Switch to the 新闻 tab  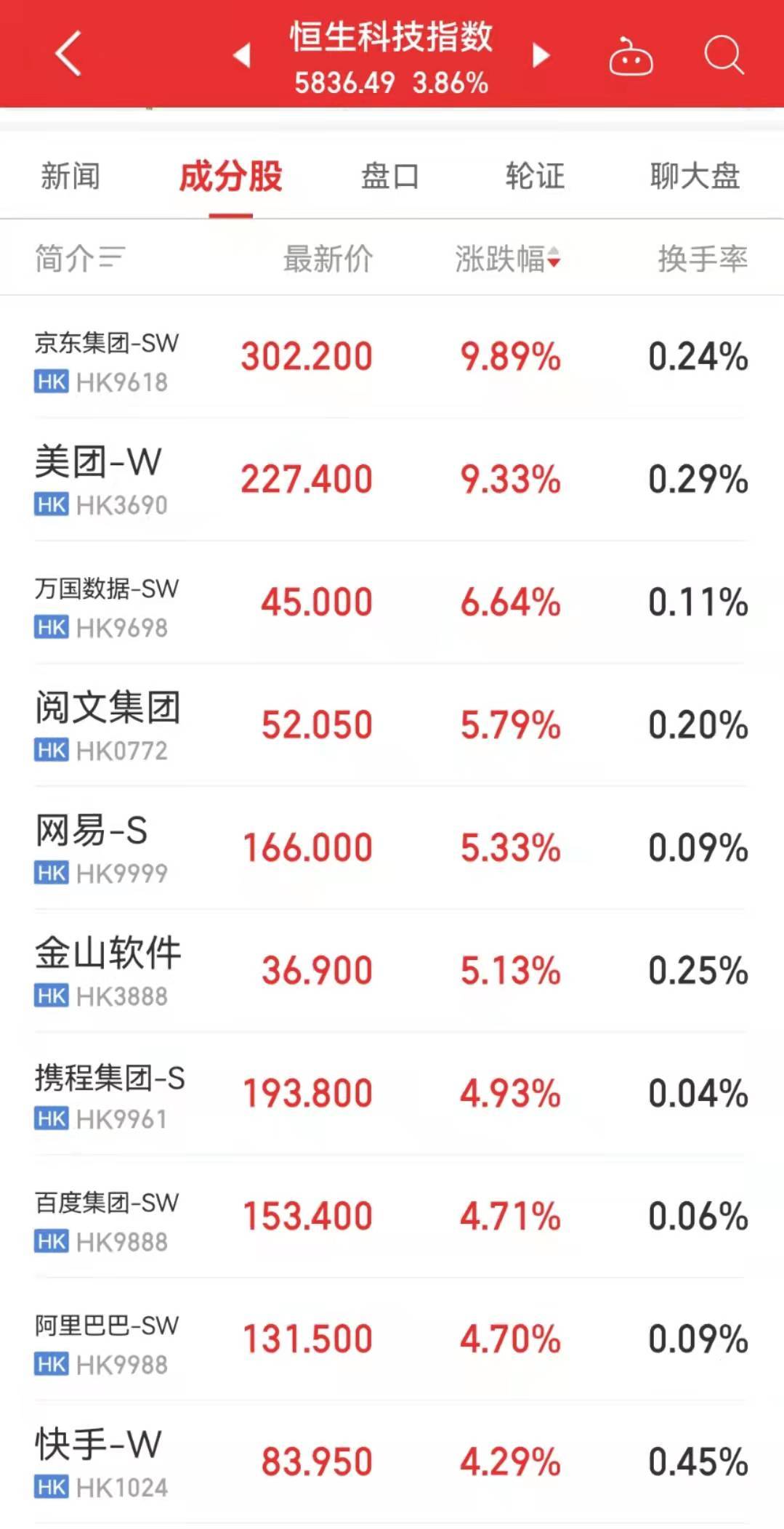(70, 176)
